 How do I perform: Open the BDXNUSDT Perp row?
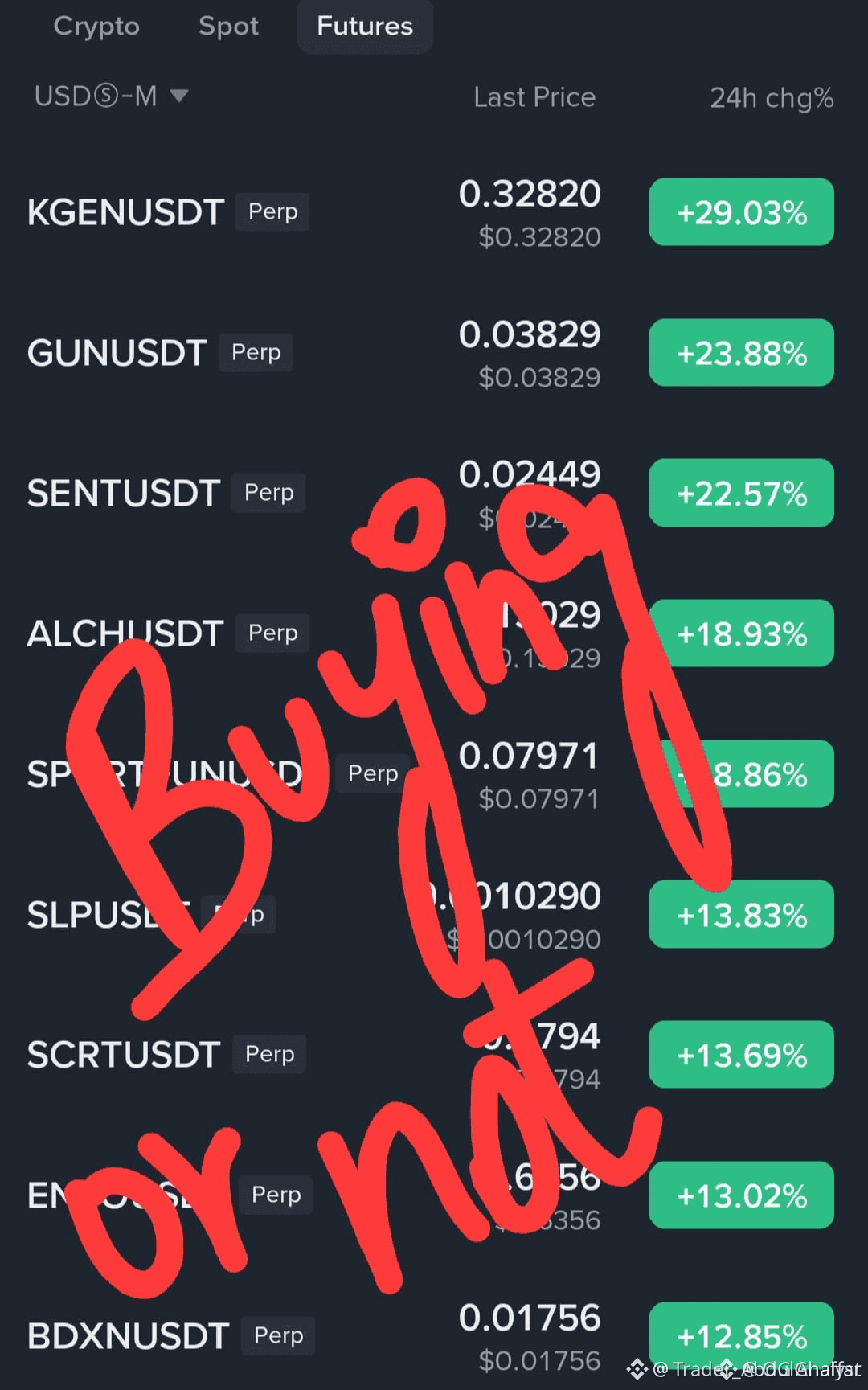(x=129, y=1336)
